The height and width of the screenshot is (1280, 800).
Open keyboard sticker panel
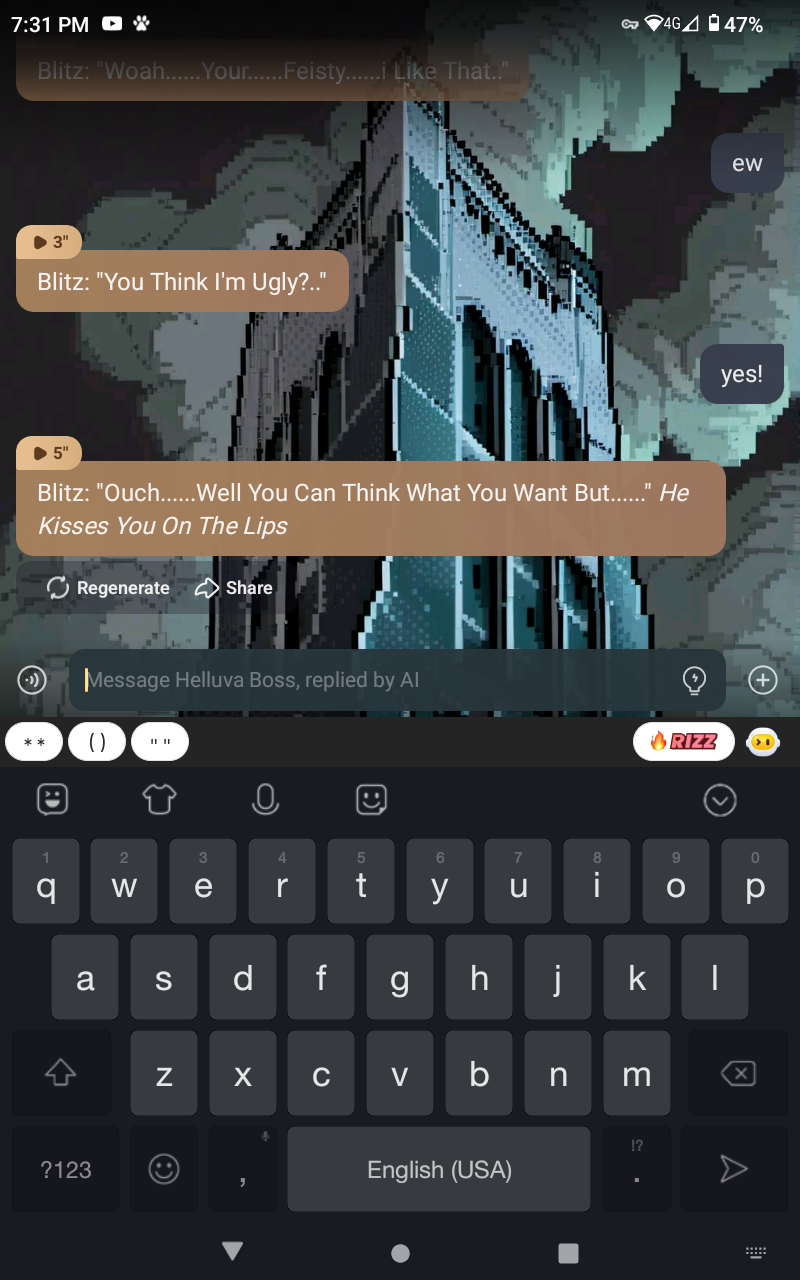pos(52,799)
